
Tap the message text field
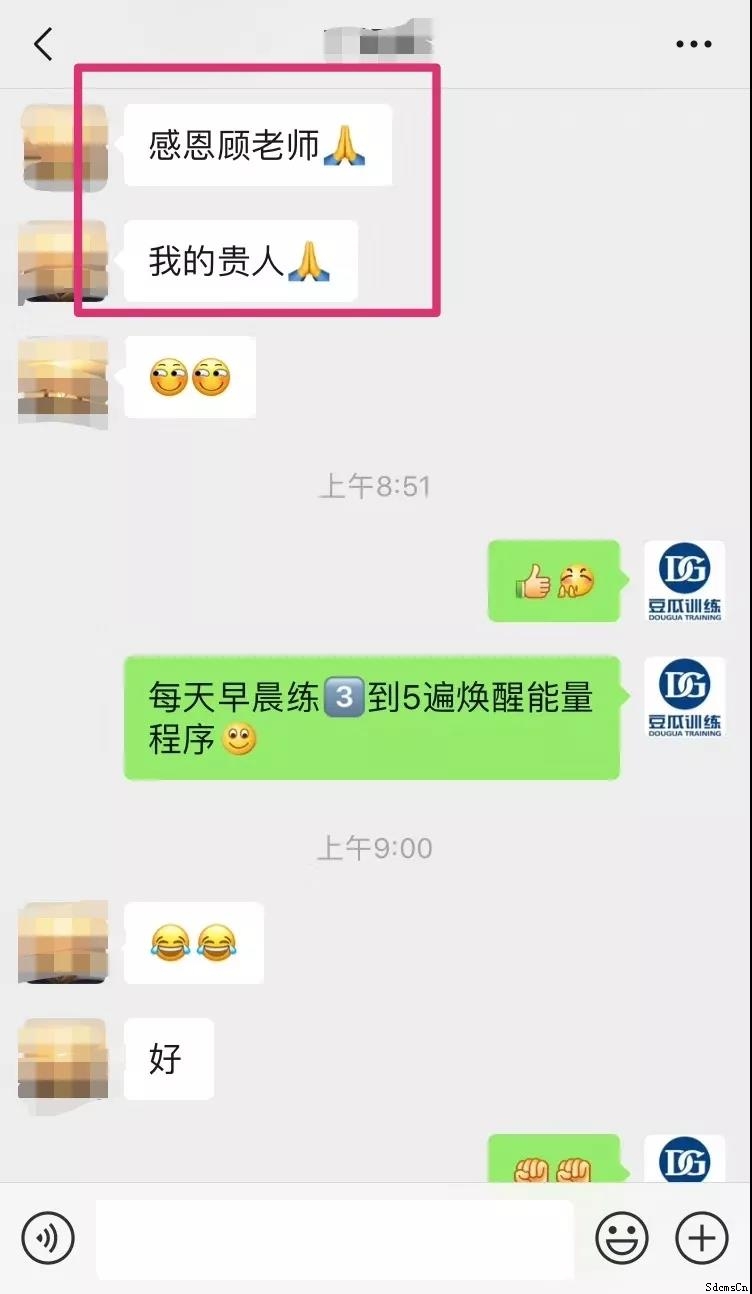pos(335,1238)
